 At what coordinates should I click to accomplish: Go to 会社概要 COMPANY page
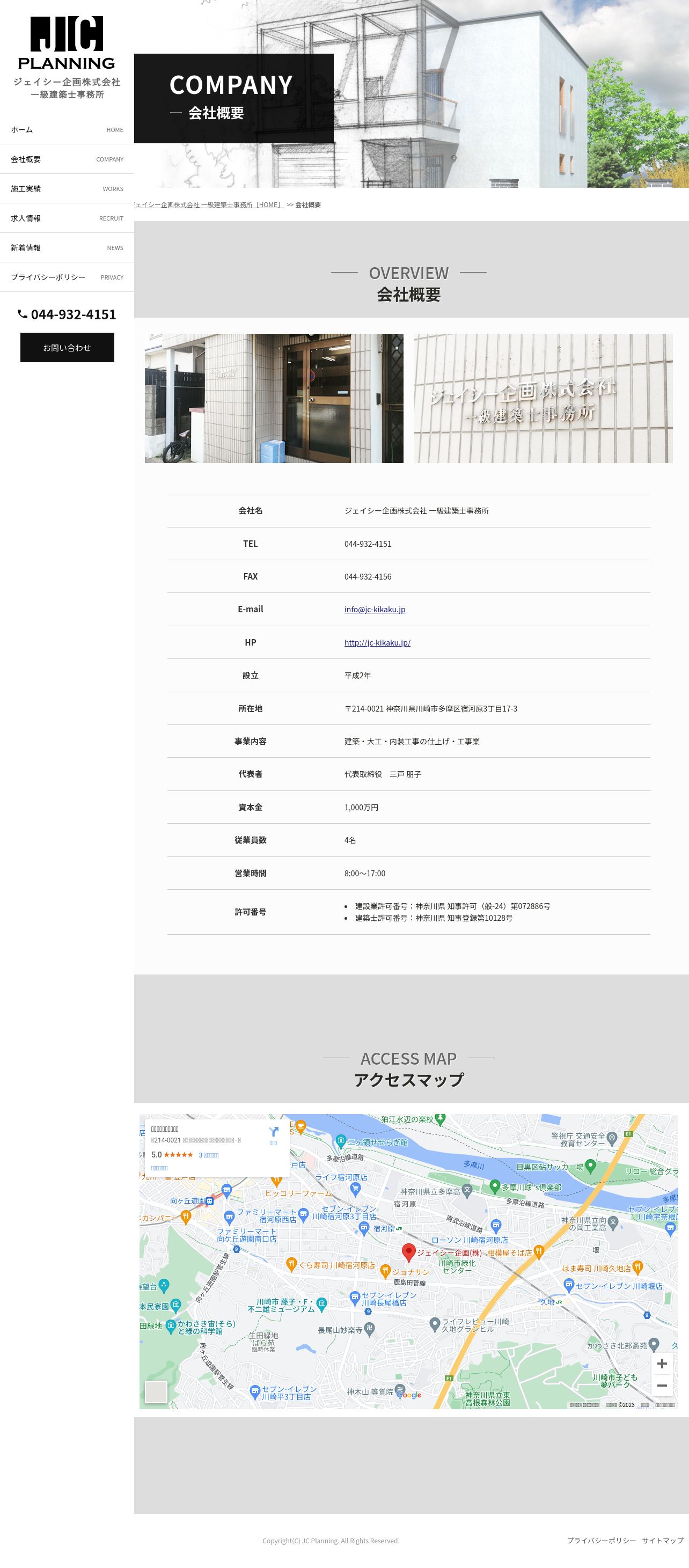[x=67, y=159]
